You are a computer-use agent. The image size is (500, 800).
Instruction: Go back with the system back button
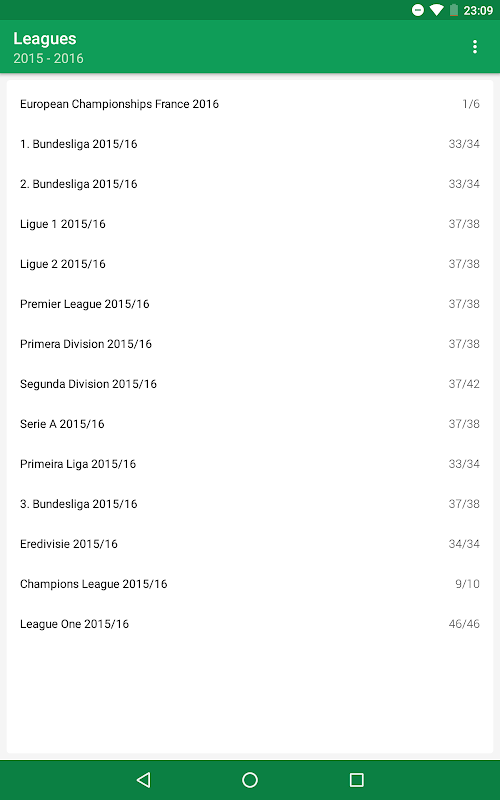pos(144,780)
